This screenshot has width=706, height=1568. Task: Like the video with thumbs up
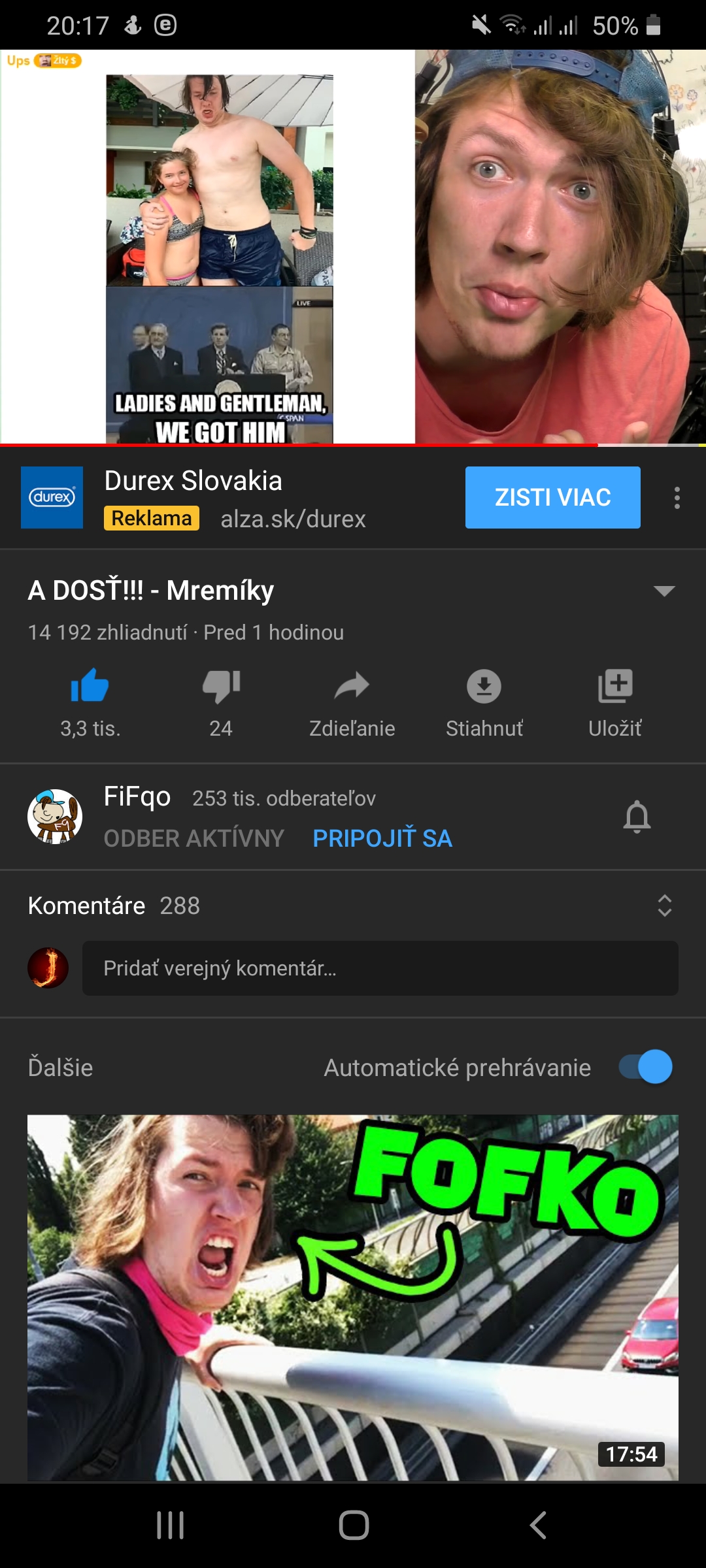90,702
